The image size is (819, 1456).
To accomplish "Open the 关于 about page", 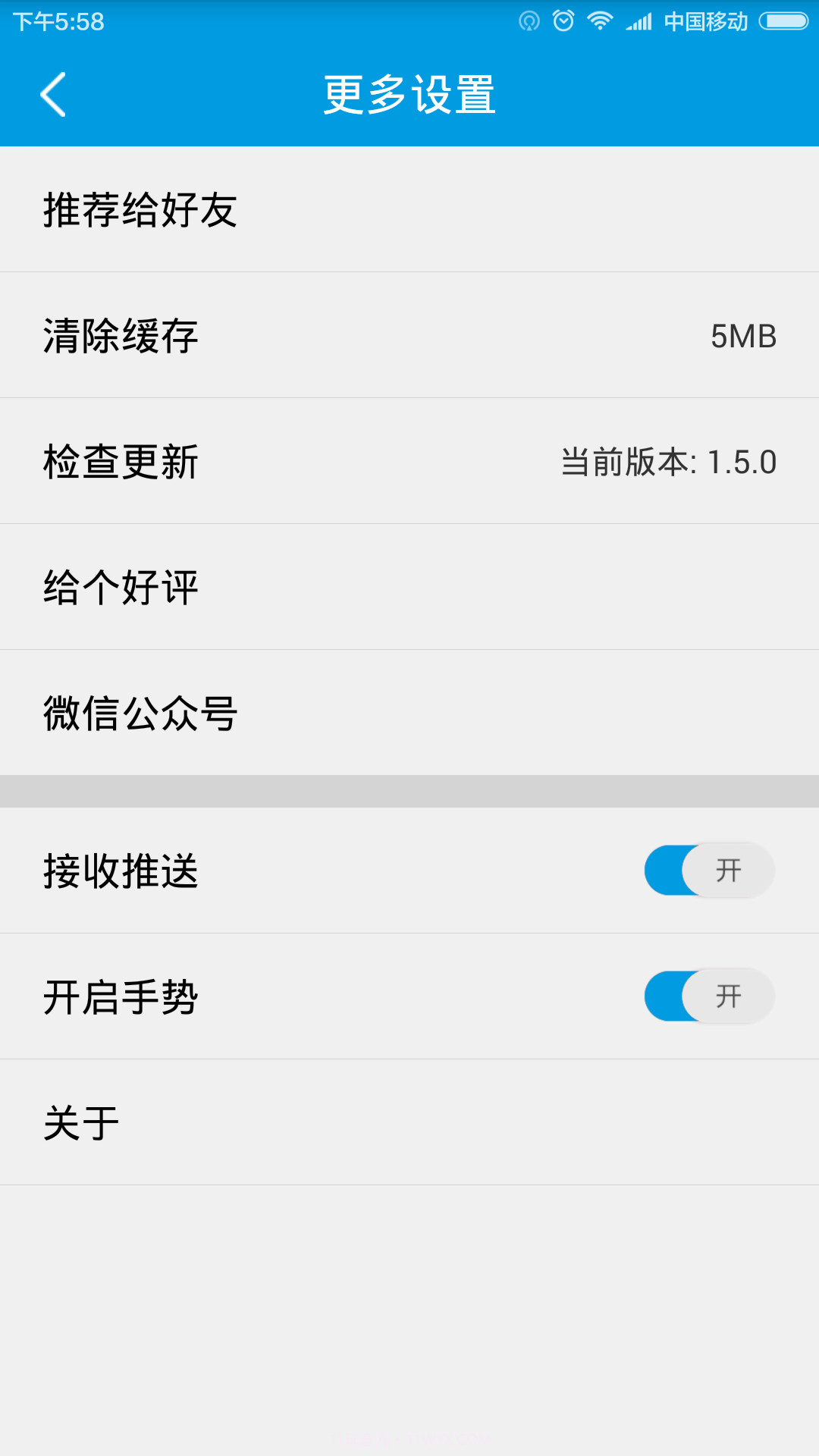I will [409, 1122].
